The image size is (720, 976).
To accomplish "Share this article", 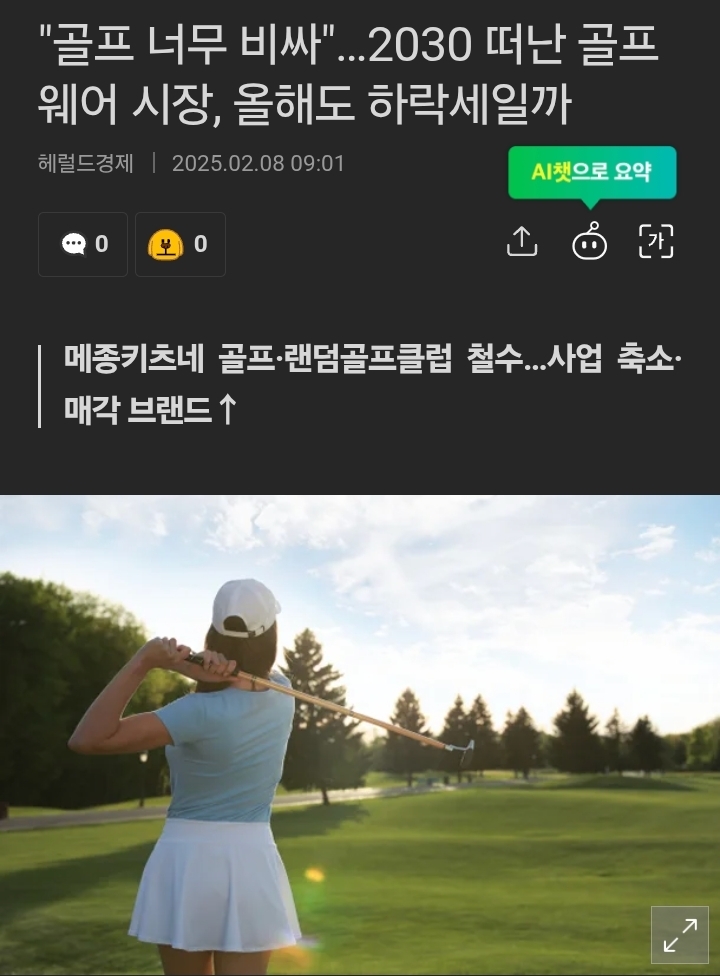I will [x=522, y=242].
